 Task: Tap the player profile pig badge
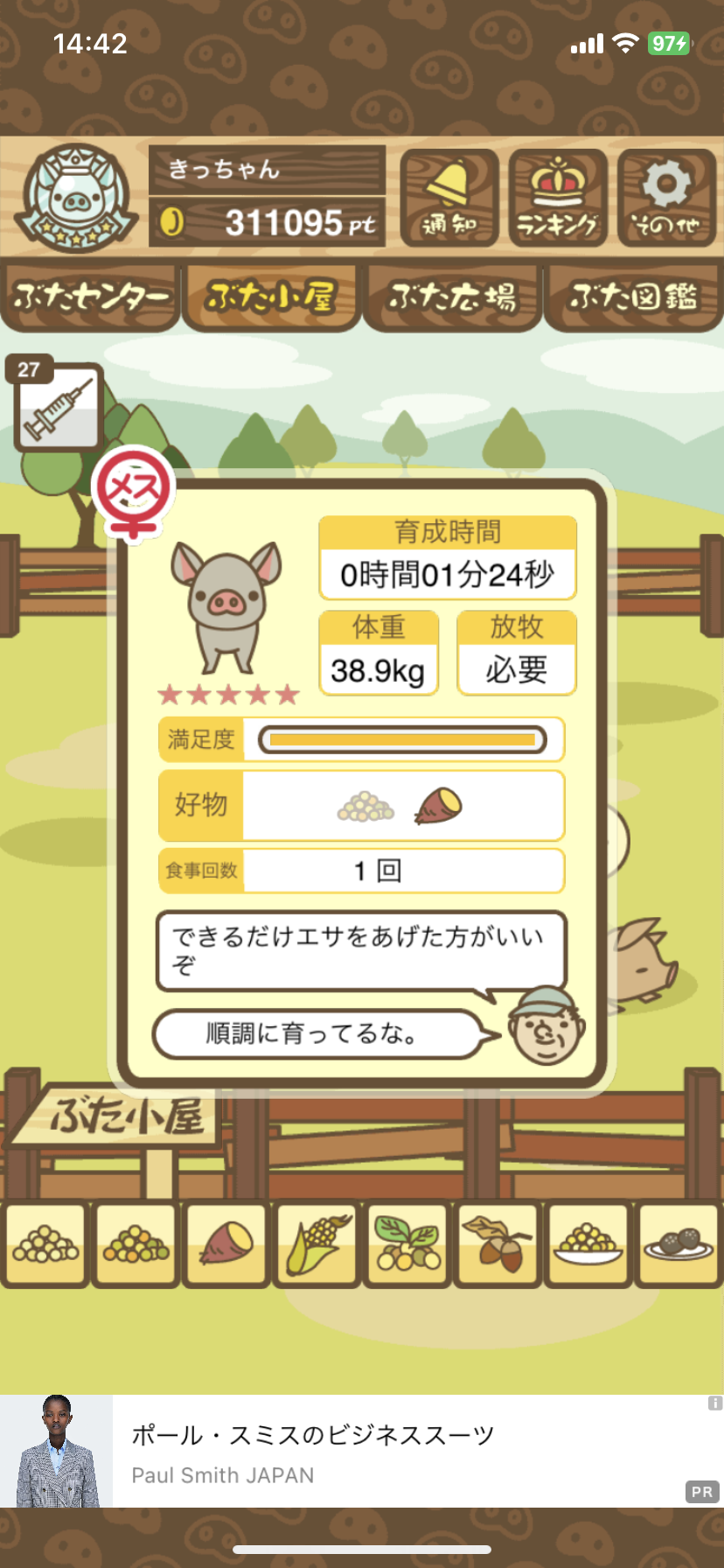(77, 198)
